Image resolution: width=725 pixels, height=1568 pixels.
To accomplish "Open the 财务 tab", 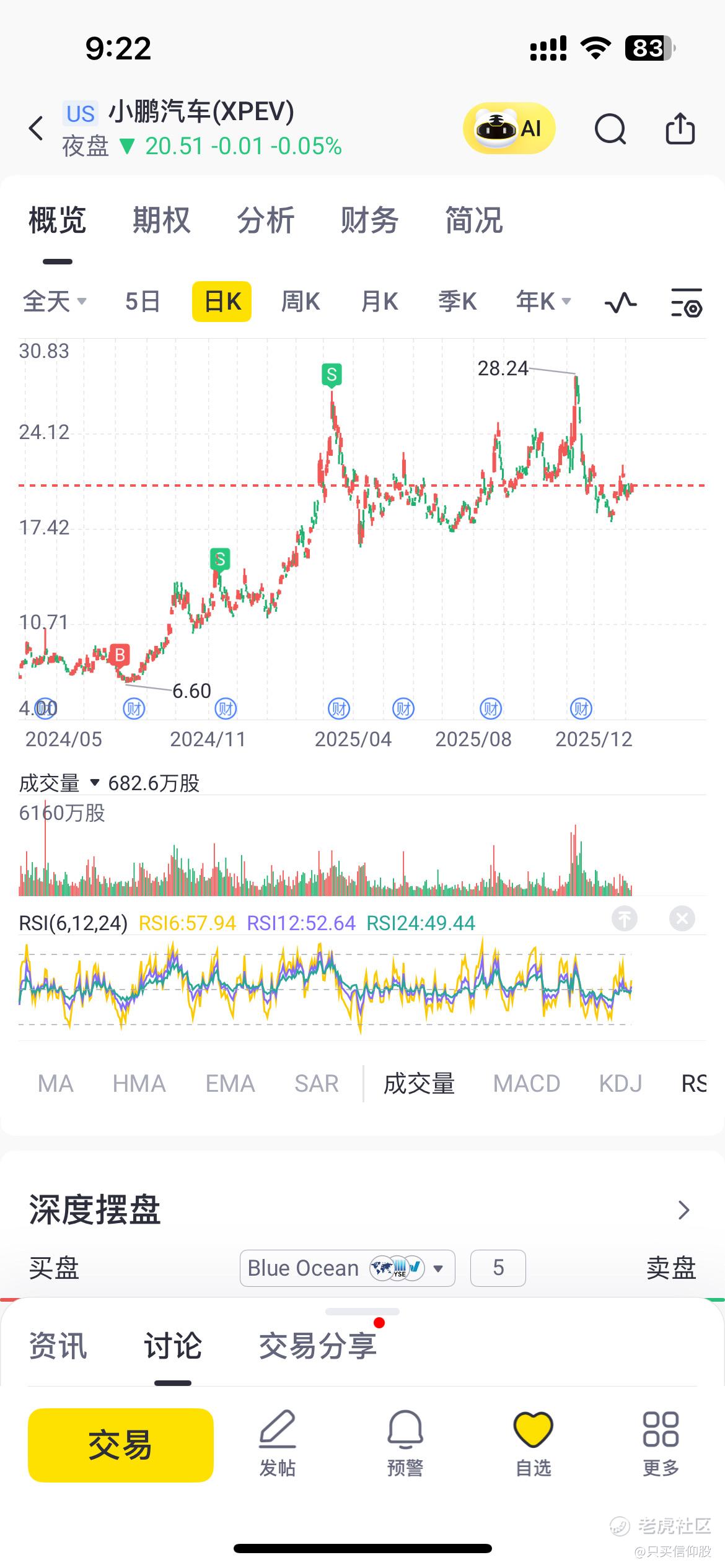I will (x=369, y=220).
